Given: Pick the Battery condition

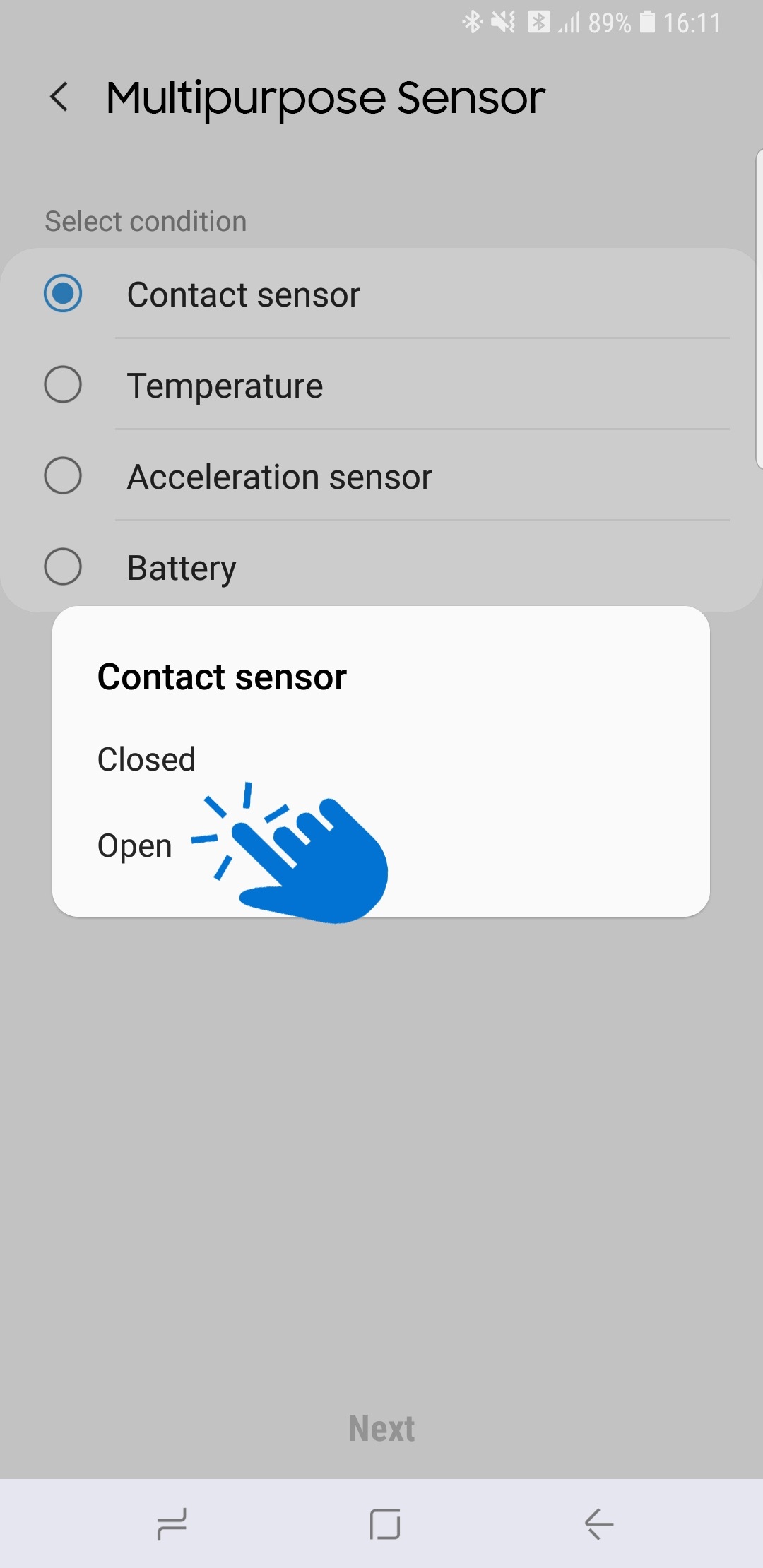Looking at the screenshot, I should tap(381, 566).
